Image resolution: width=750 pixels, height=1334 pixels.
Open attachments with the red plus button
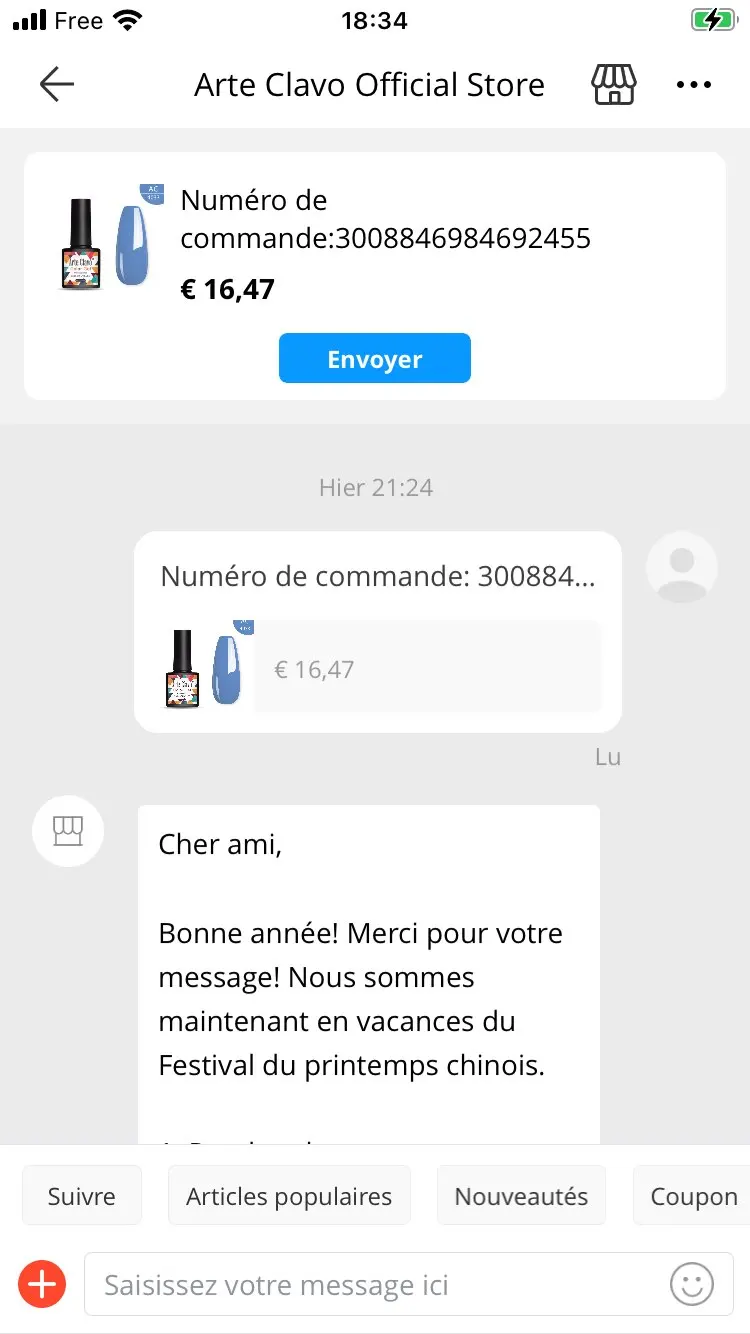pos(42,1284)
